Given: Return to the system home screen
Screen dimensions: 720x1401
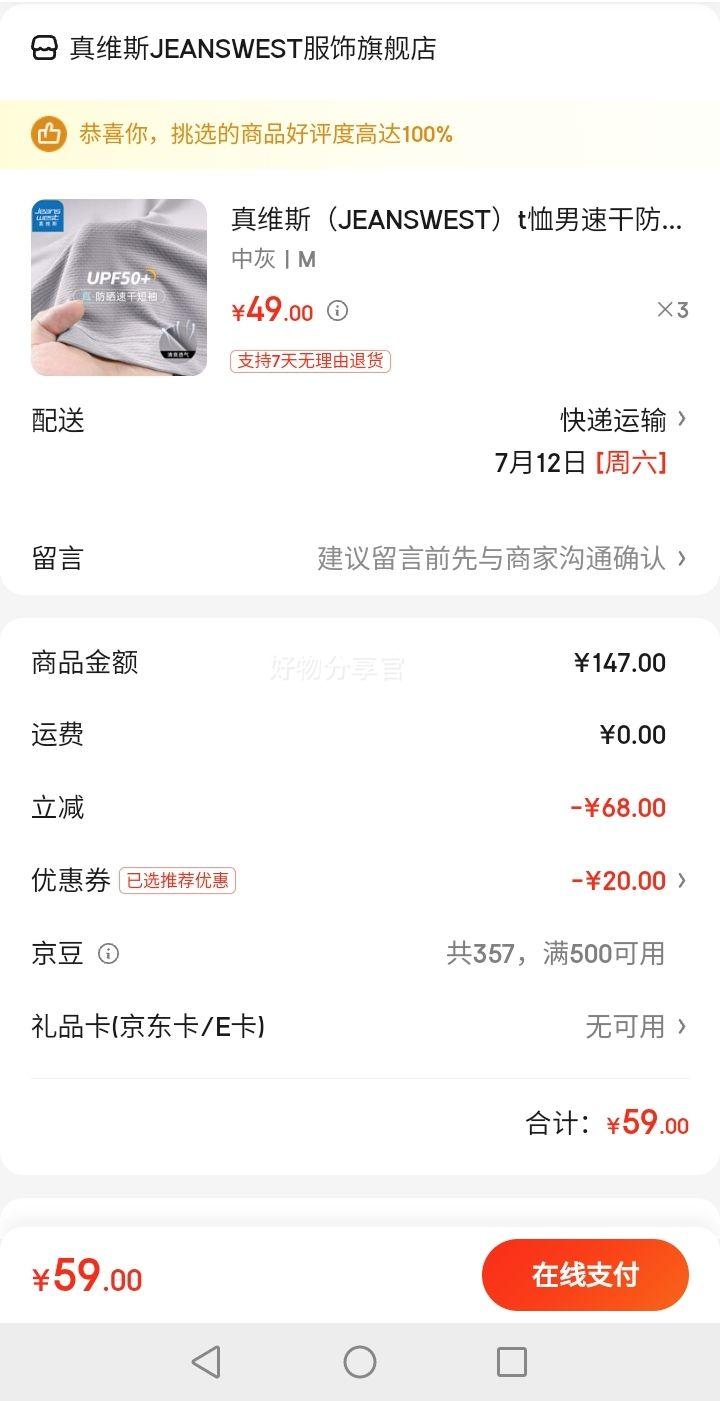Looking at the screenshot, I should click(x=360, y=1362).
